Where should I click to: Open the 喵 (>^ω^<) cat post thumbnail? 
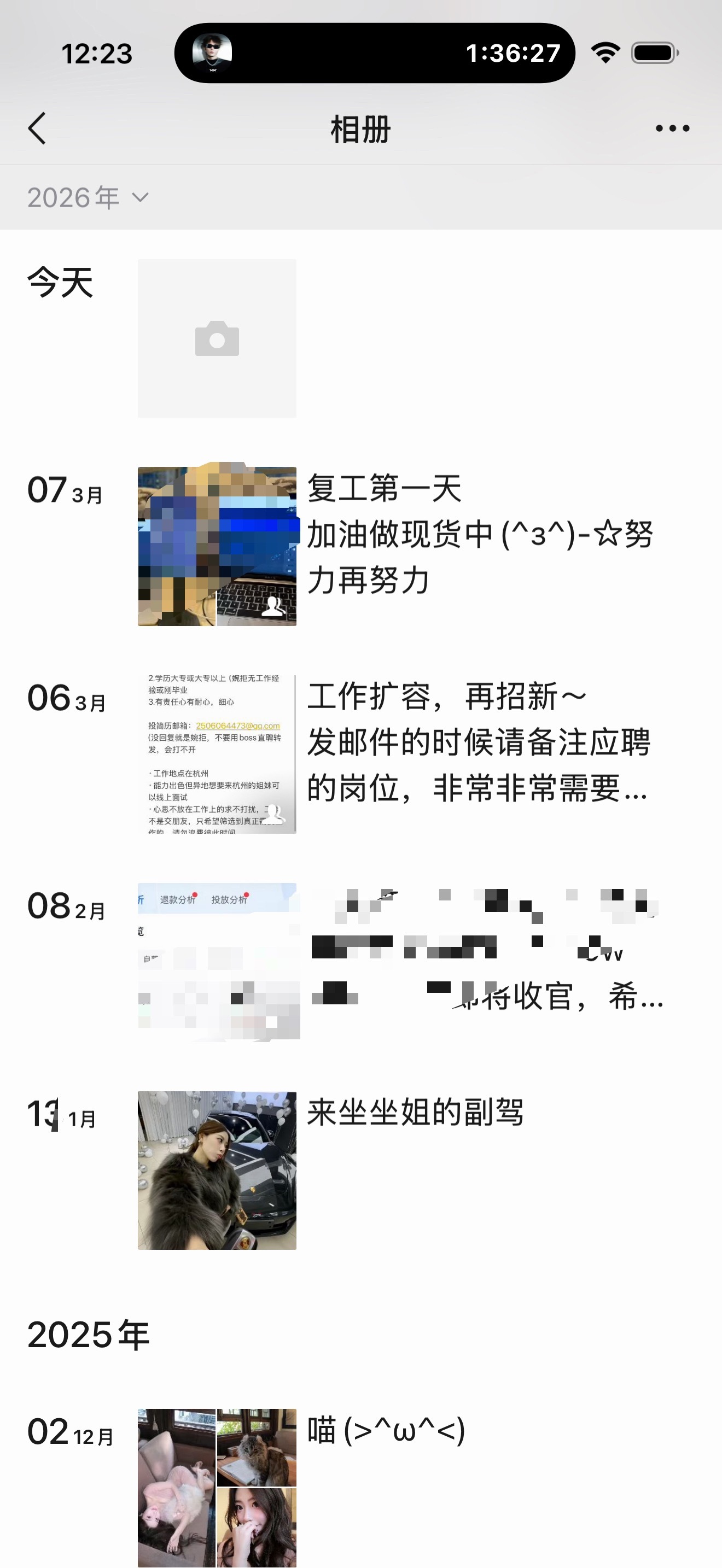[217, 1487]
